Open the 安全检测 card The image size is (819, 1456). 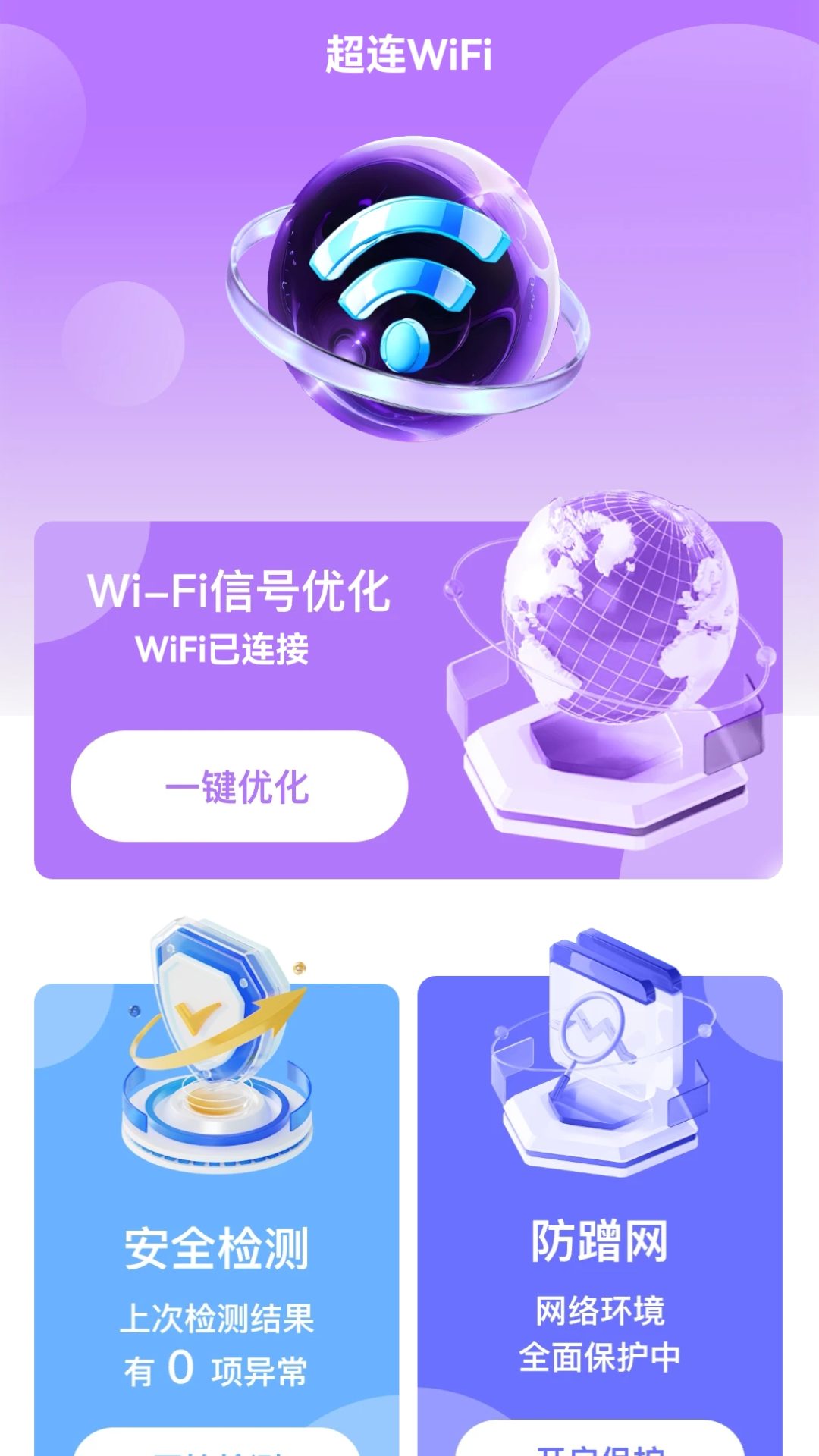[x=216, y=1247]
